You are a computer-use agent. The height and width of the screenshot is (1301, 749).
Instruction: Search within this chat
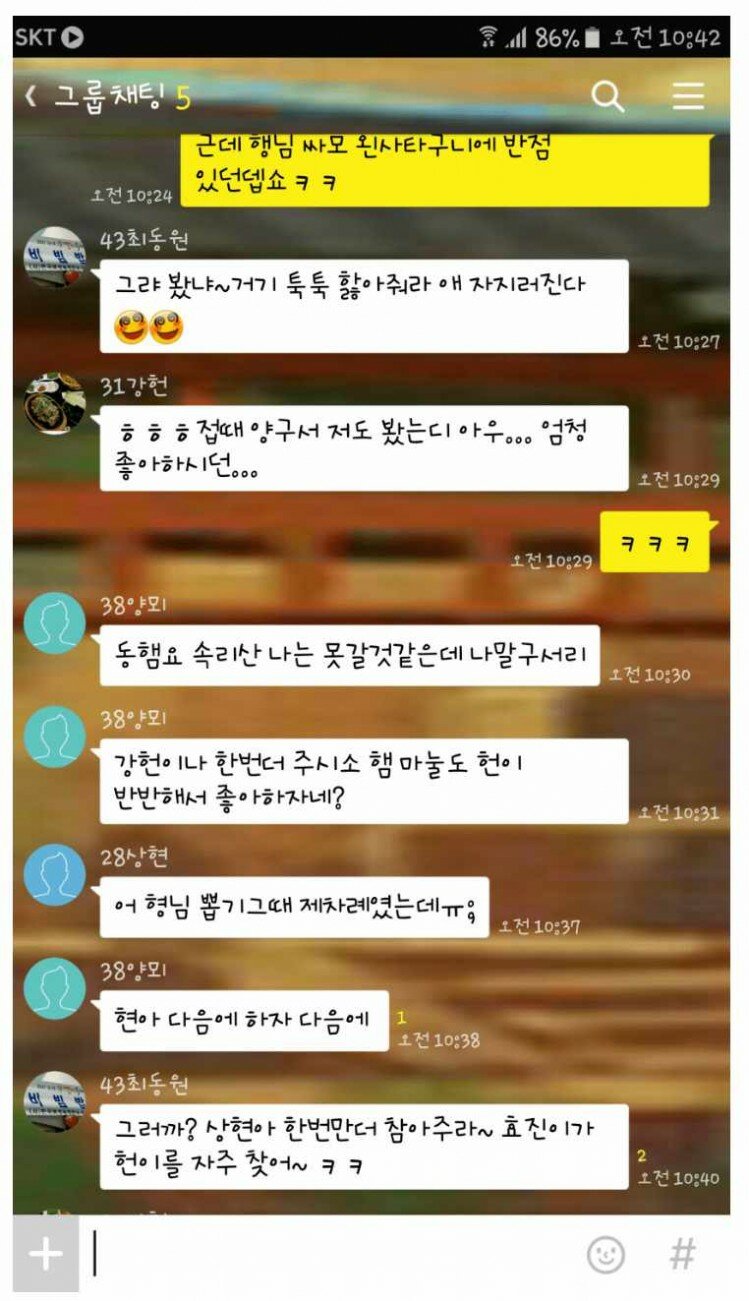(607, 97)
